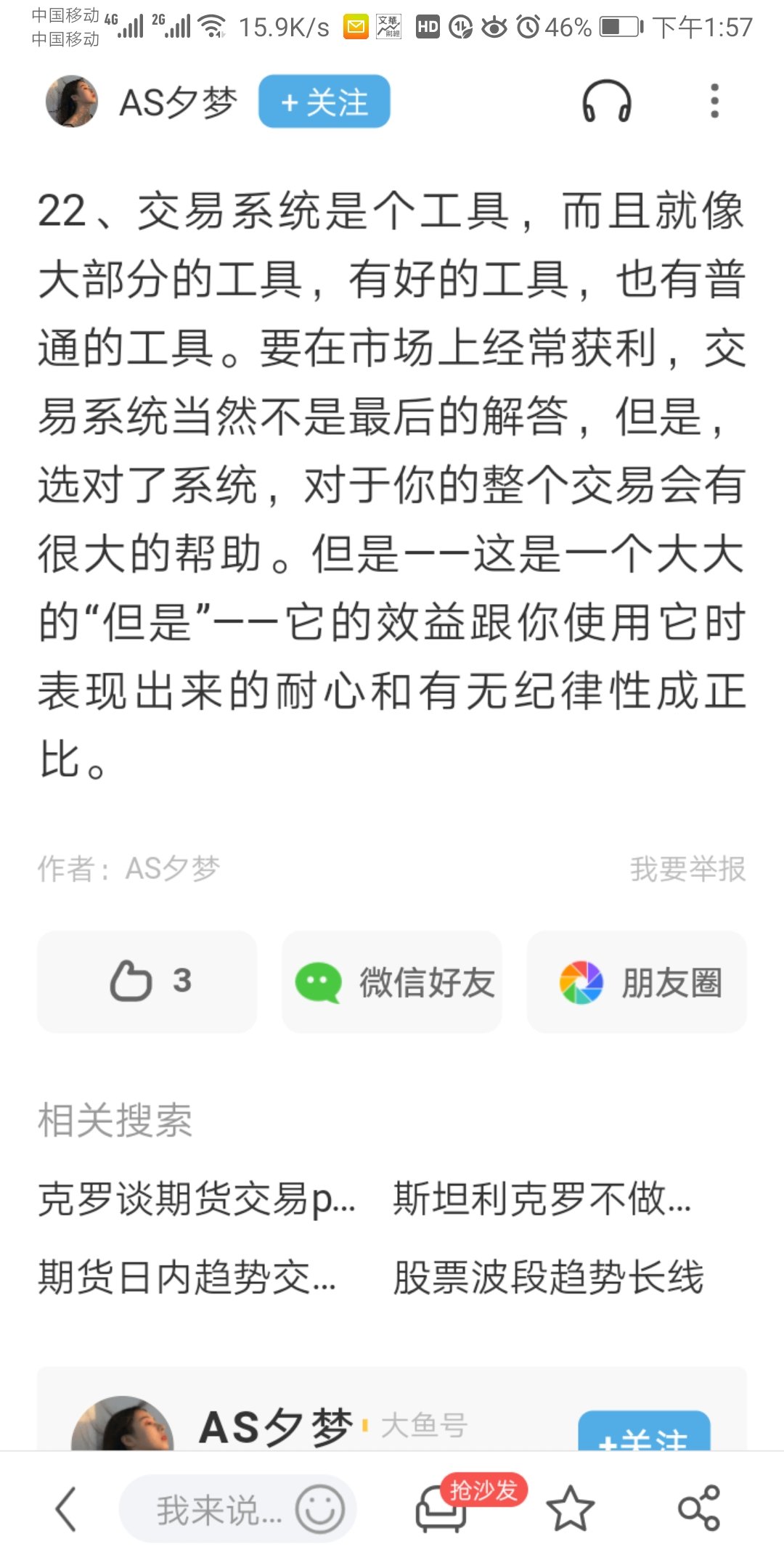Search 斯坦利克罗不做...
784x1568 pixels.
[x=542, y=1199]
